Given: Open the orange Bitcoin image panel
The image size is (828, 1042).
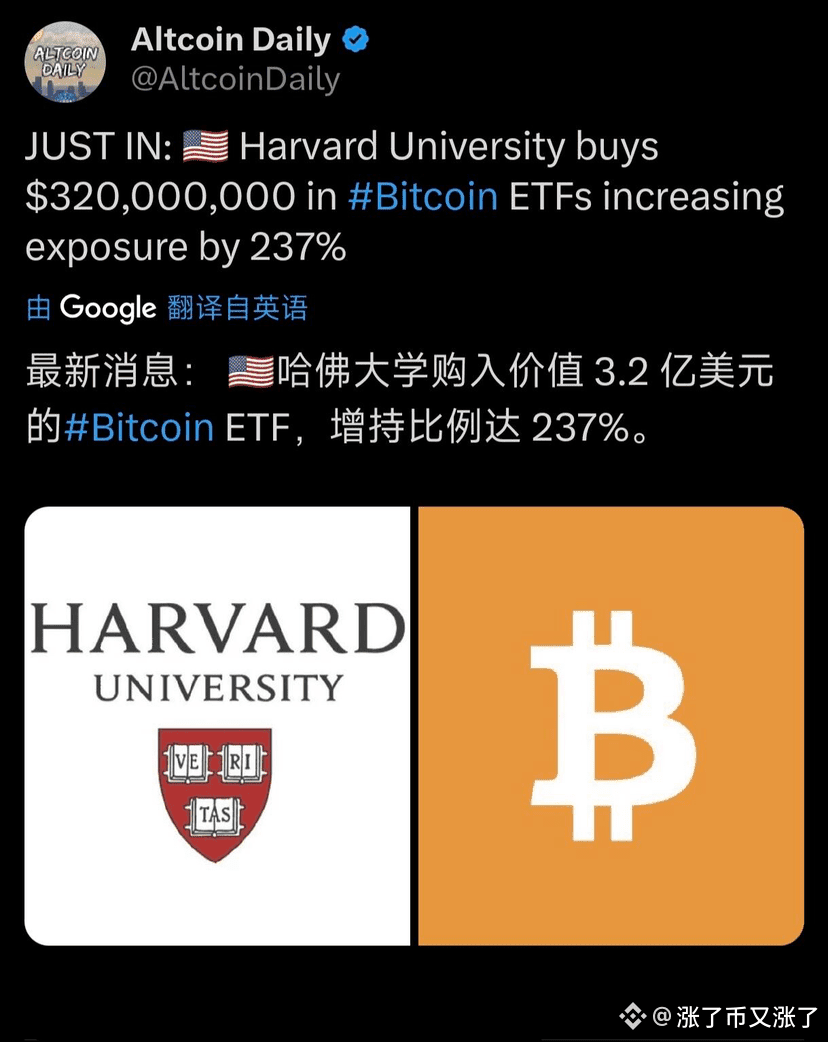Looking at the screenshot, I should 612,725.
